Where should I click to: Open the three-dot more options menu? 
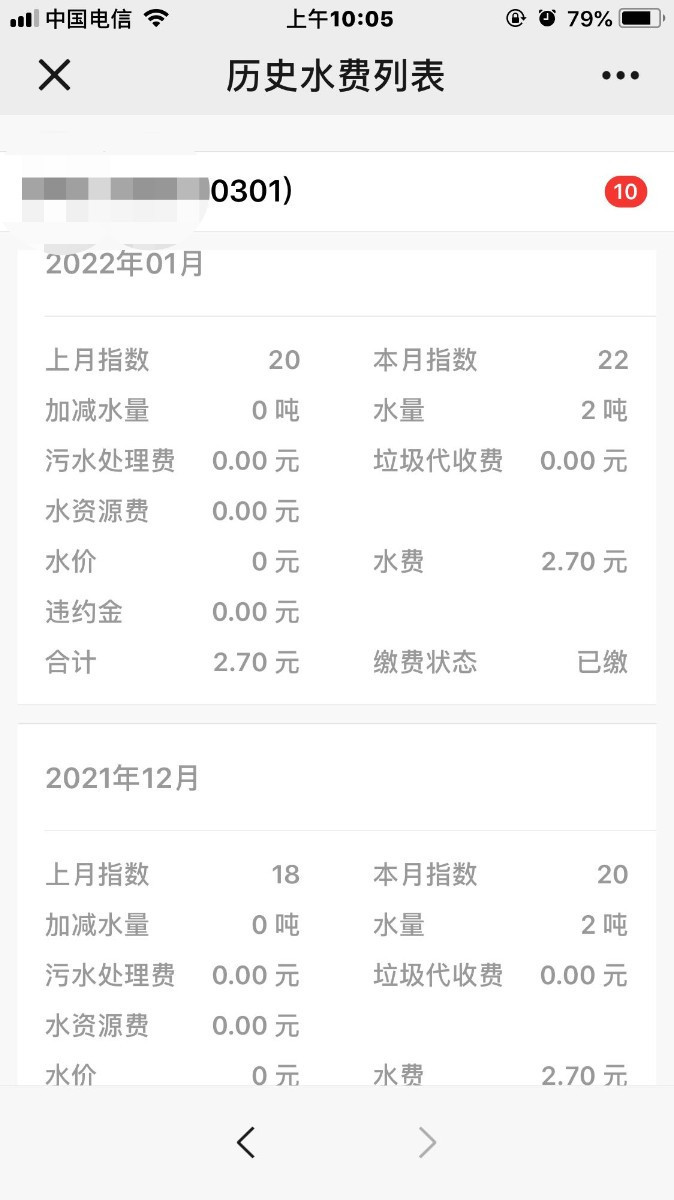[620, 76]
